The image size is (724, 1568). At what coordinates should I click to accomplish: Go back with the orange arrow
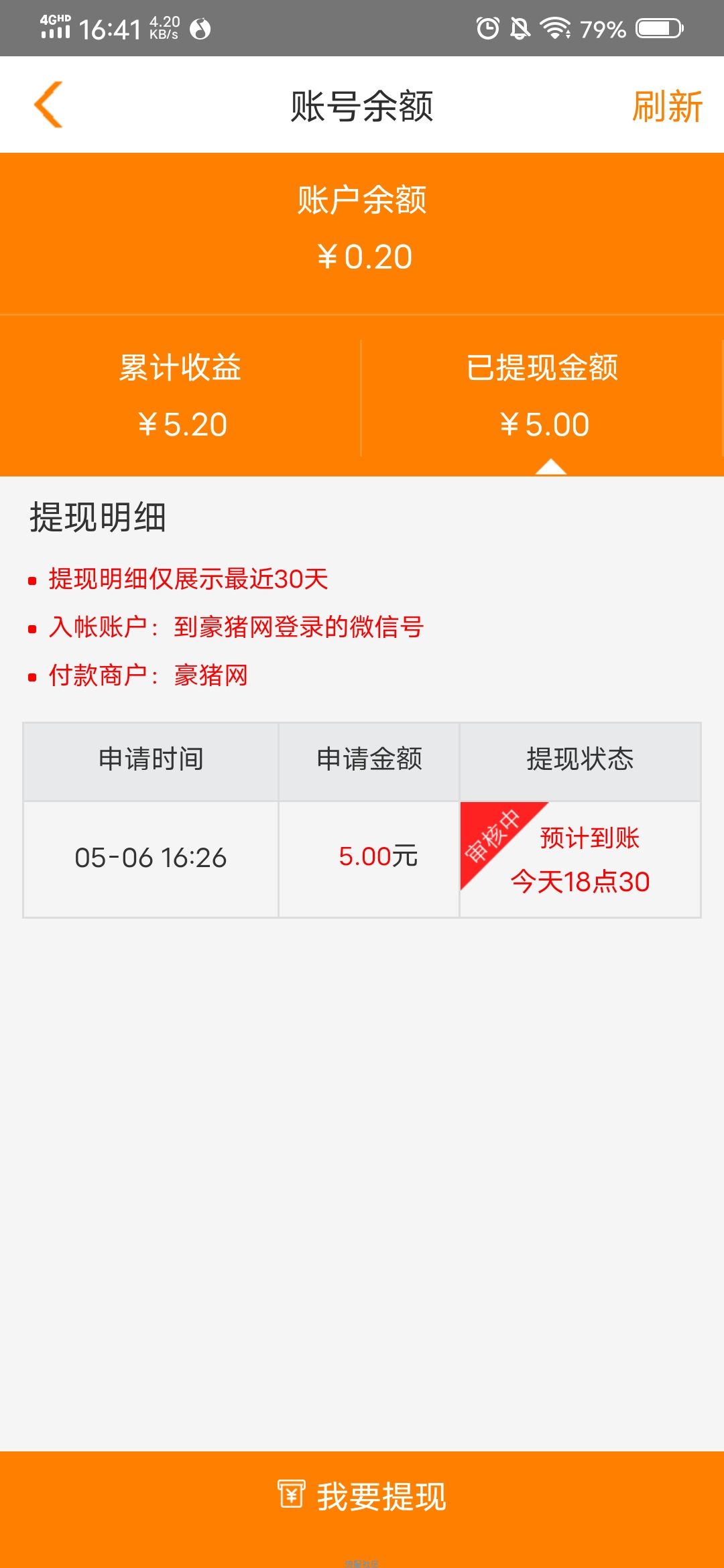click(48, 105)
